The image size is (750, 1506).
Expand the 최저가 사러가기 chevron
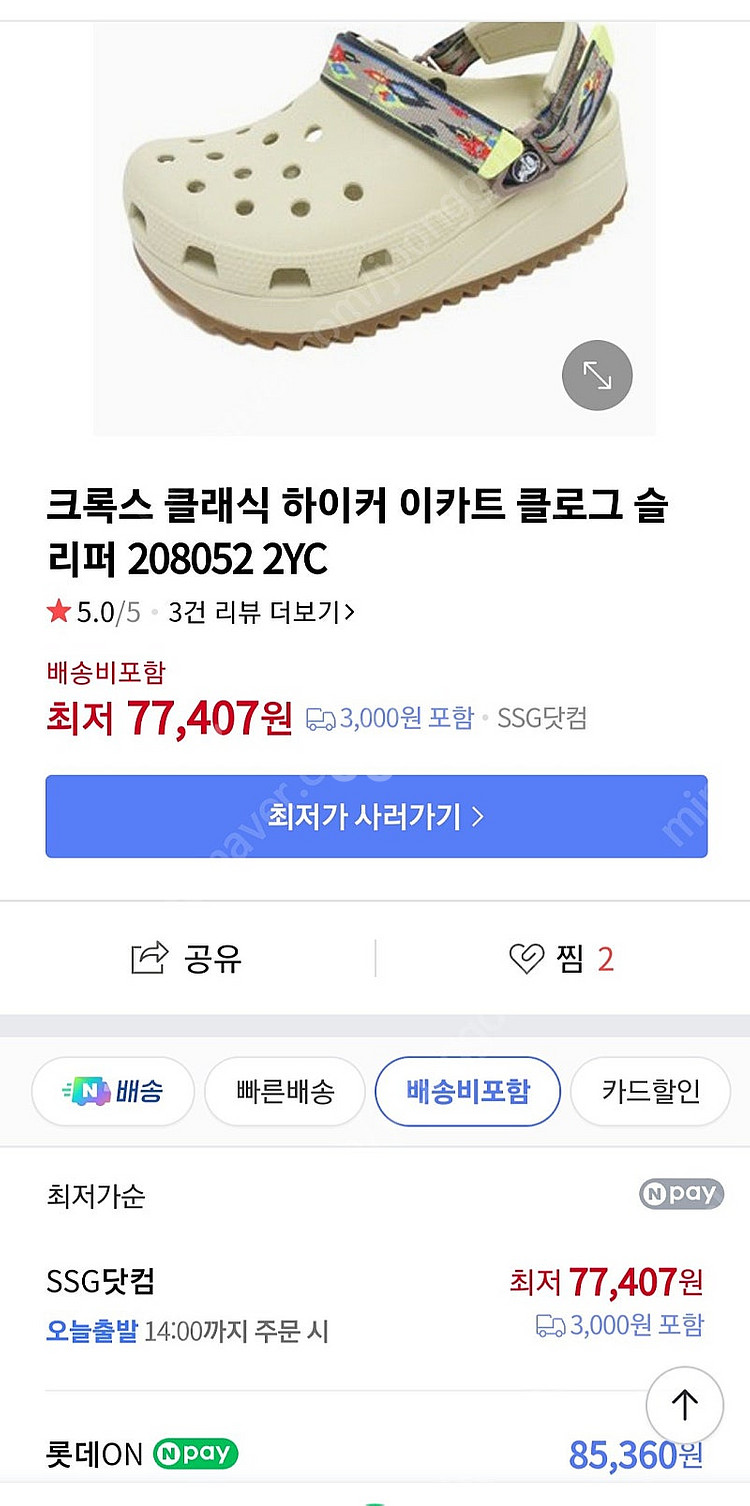(x=479, y=816)
